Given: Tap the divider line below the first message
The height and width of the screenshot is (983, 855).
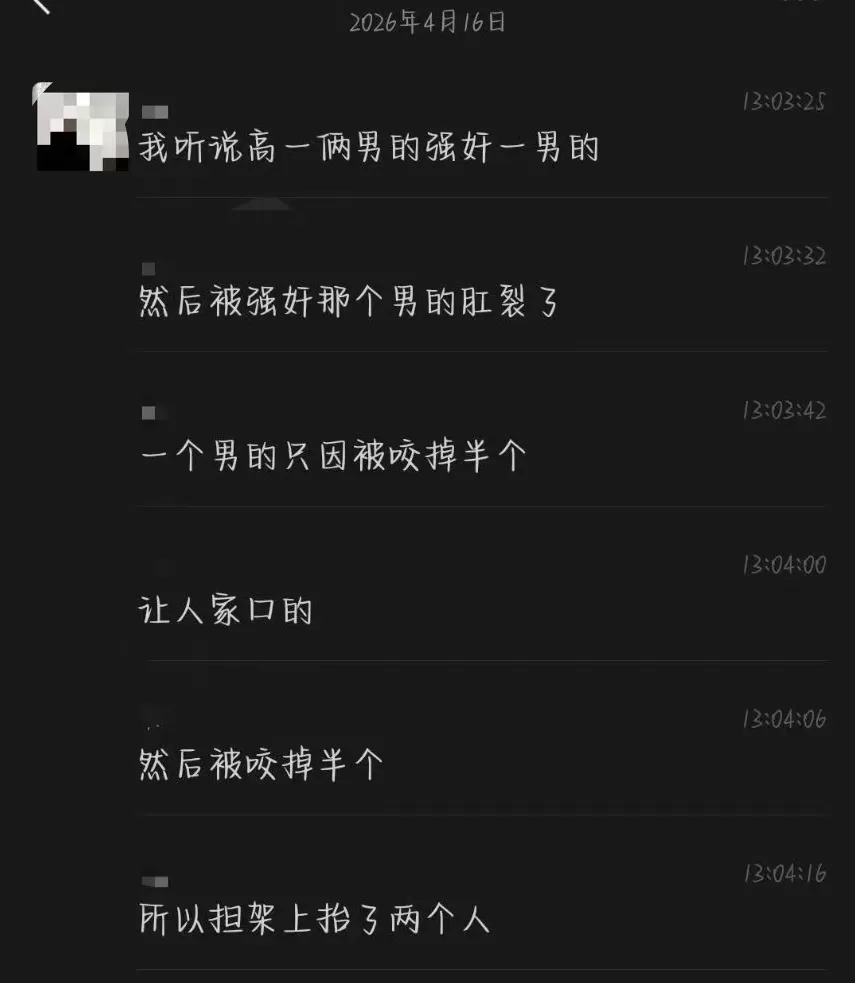Looking at the screenshot, I should pos(480,197).
